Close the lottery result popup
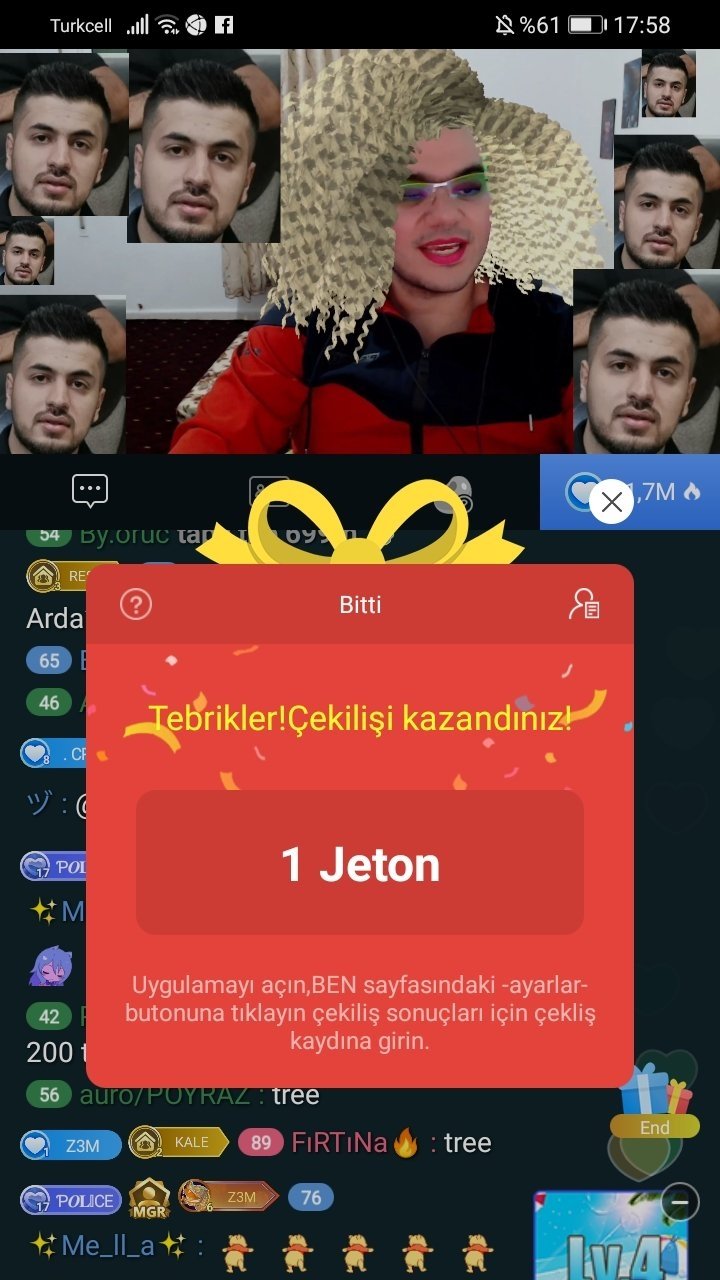The image size is (720, 1280). click(x=612, y=503)
